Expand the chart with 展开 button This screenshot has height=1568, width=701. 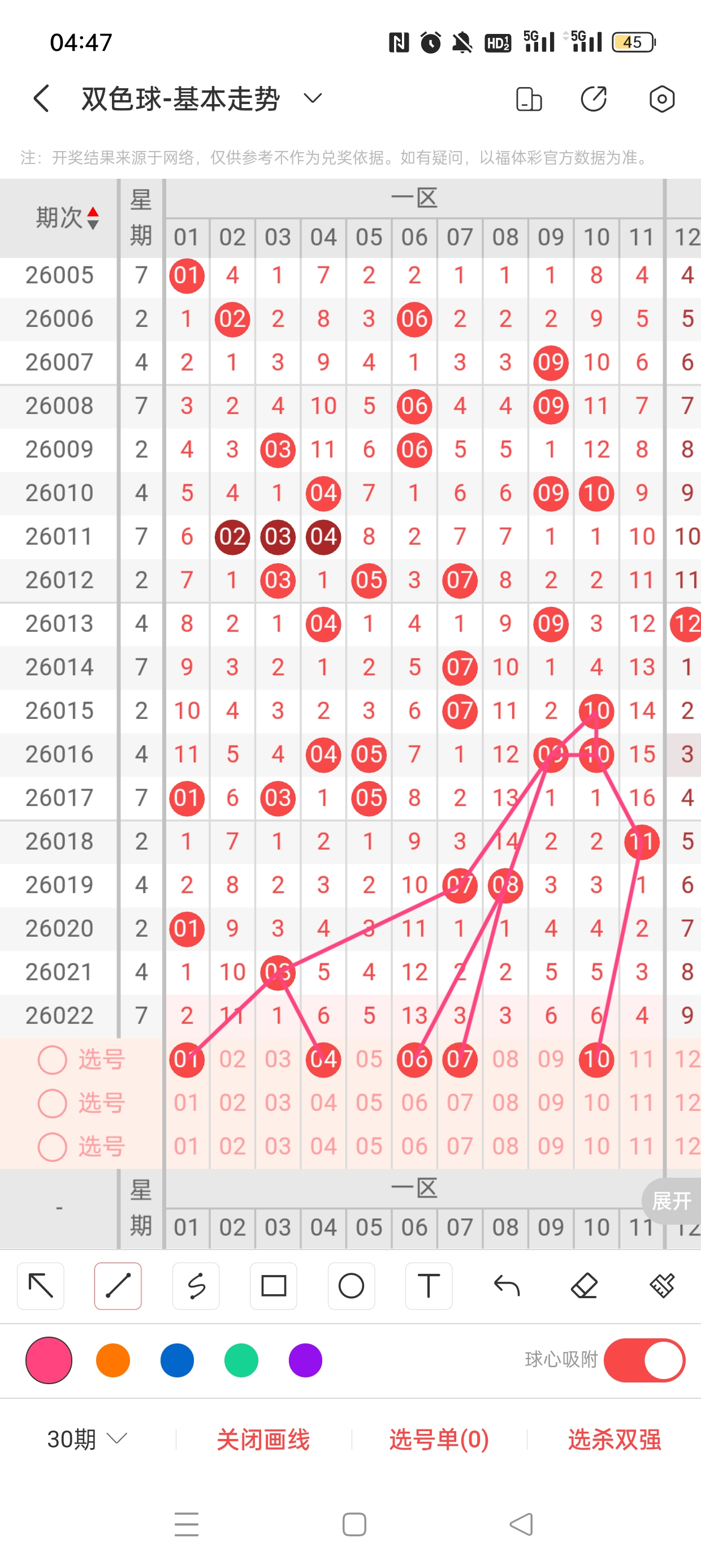(670, 1201)
